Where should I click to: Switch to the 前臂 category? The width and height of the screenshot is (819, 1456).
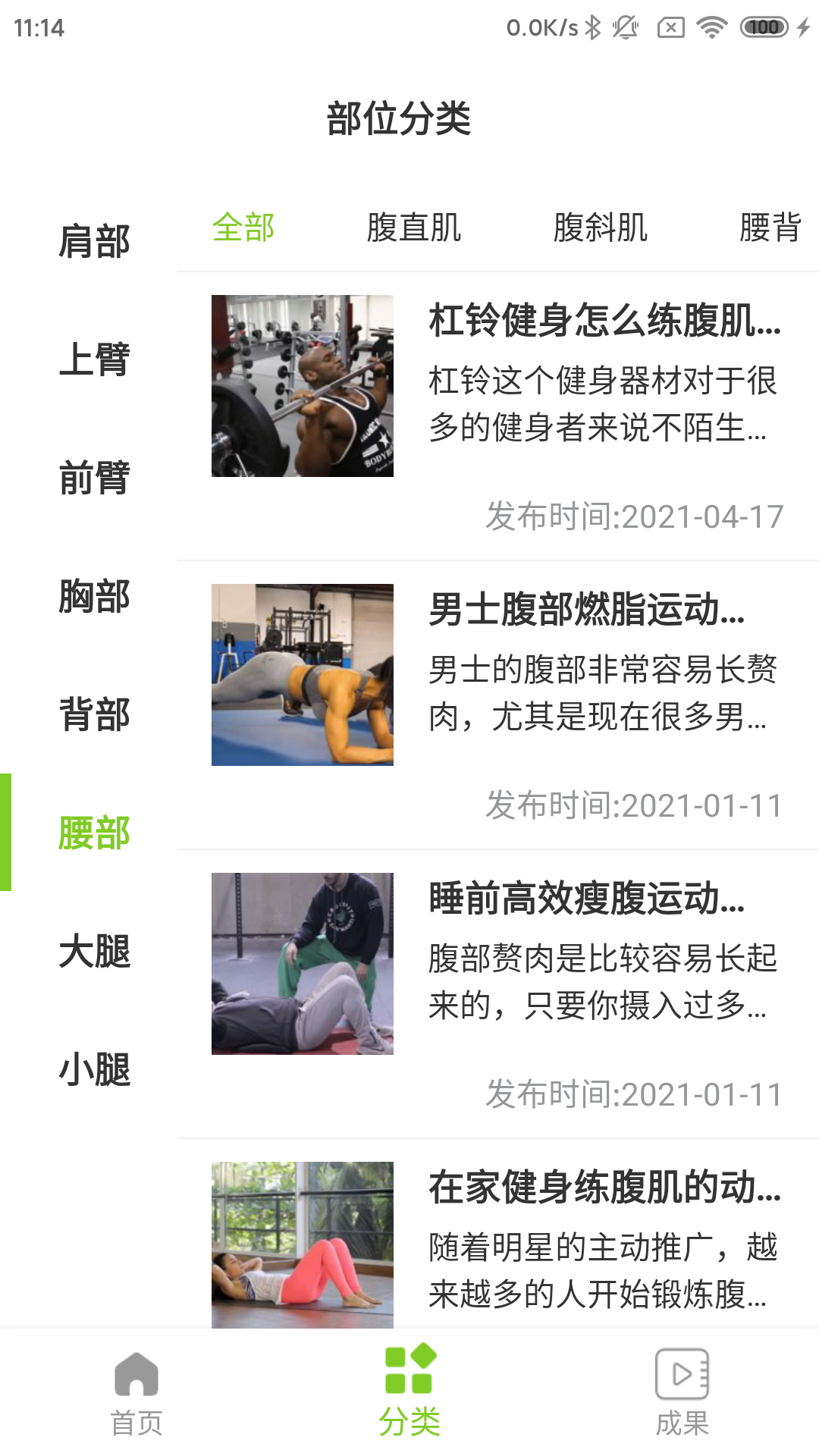(94, 479)
